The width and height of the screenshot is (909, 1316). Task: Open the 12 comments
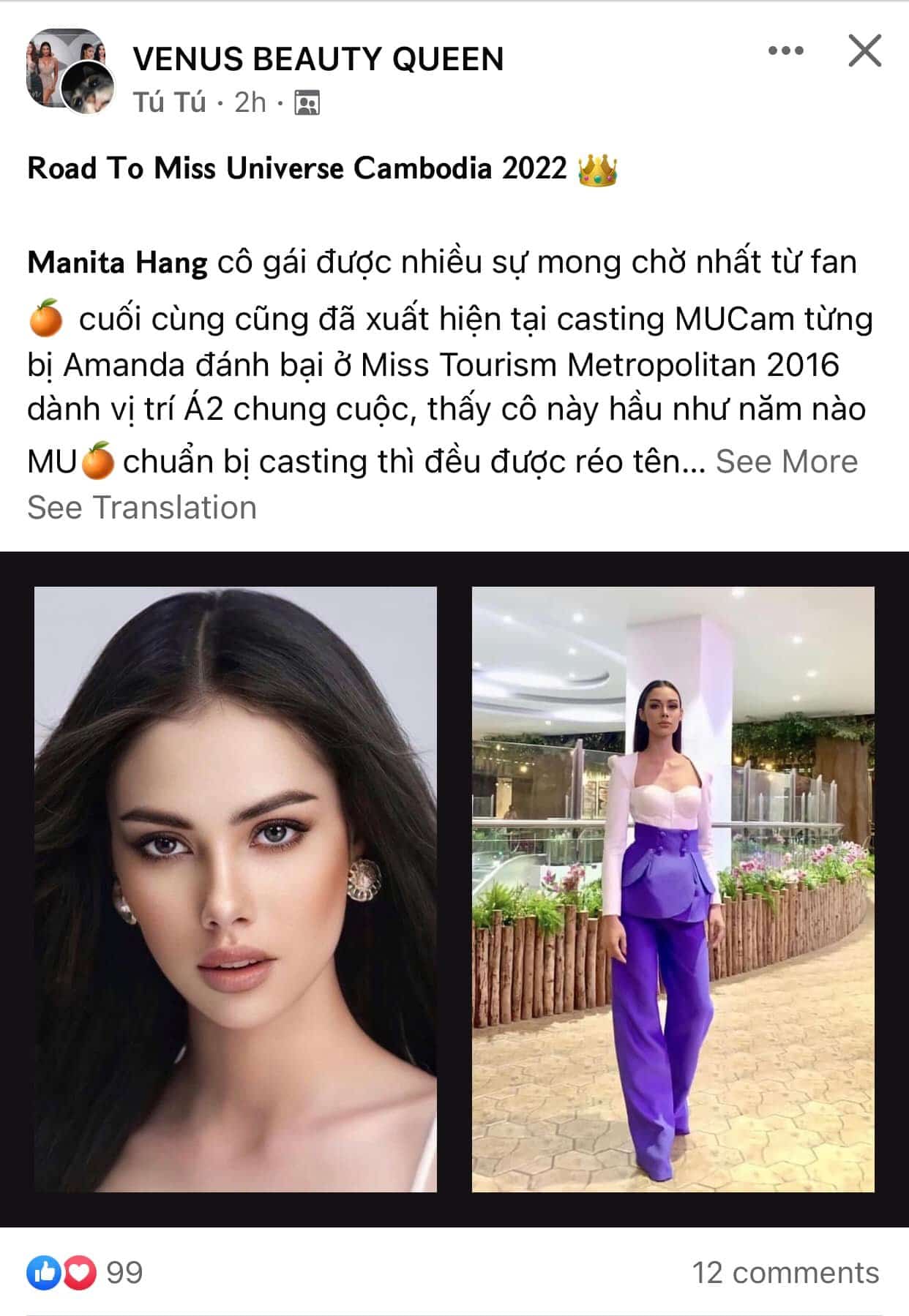coord(785,1274)
